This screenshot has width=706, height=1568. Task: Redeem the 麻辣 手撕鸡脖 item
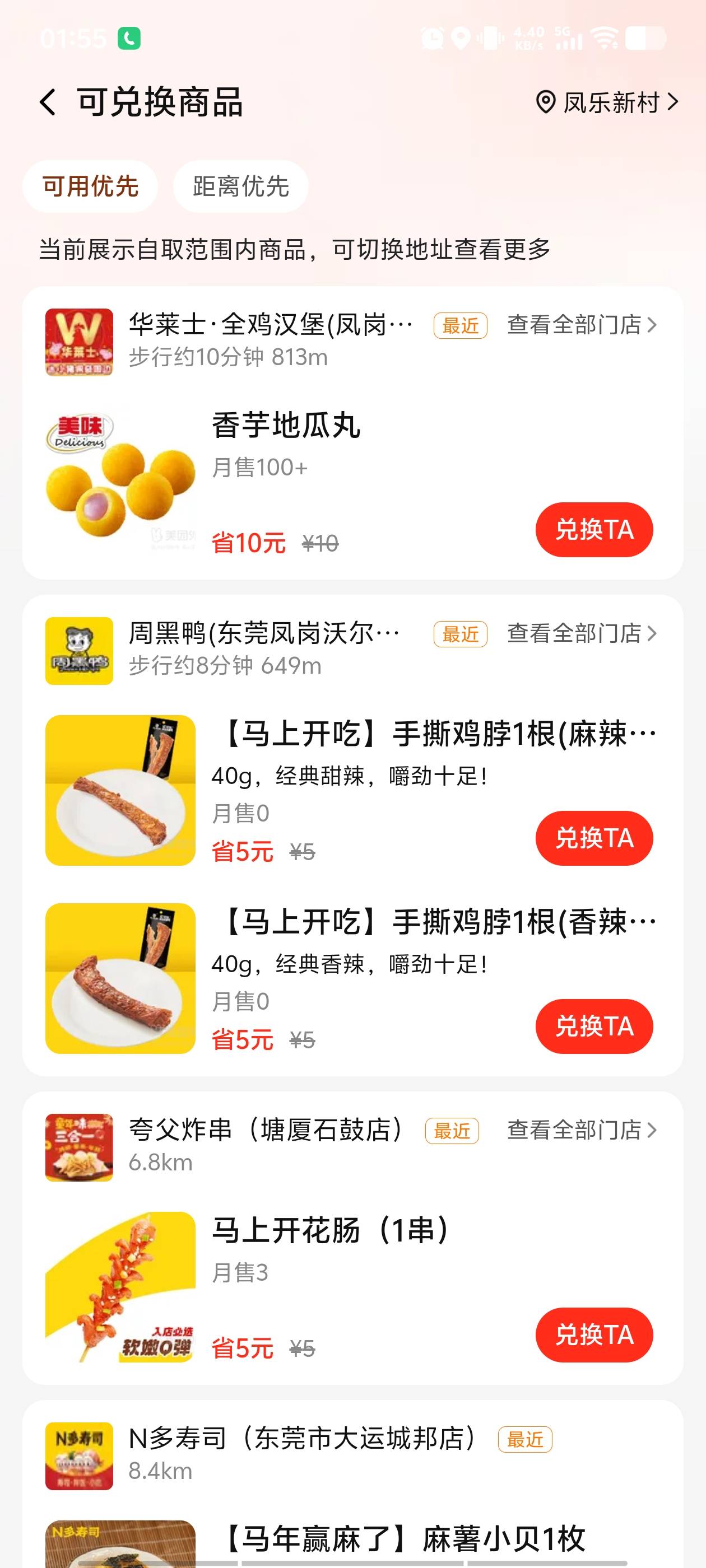click(x=593, y=838)
